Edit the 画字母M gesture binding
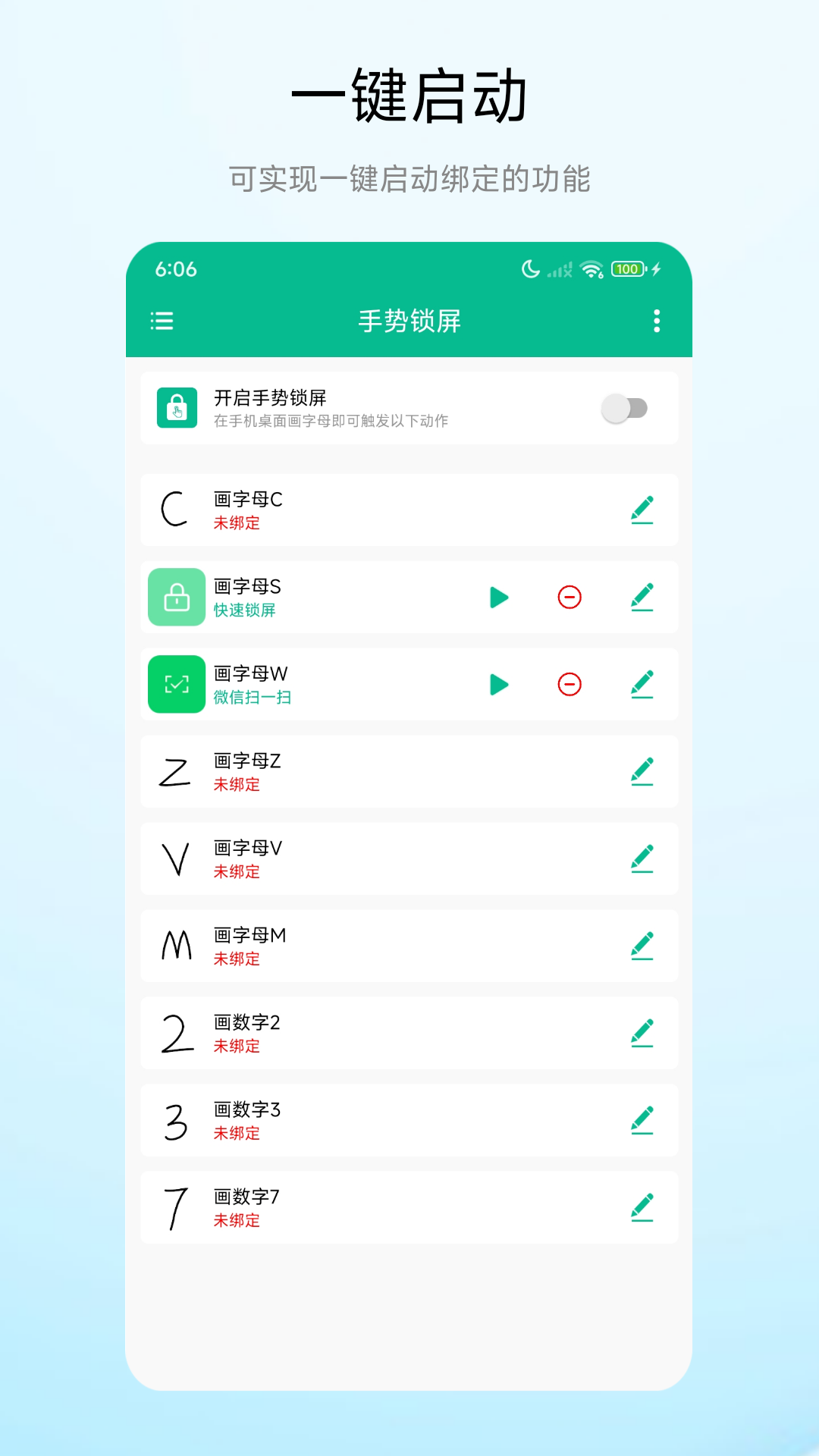The image size is (819, 1456). (x=642, y=946)
